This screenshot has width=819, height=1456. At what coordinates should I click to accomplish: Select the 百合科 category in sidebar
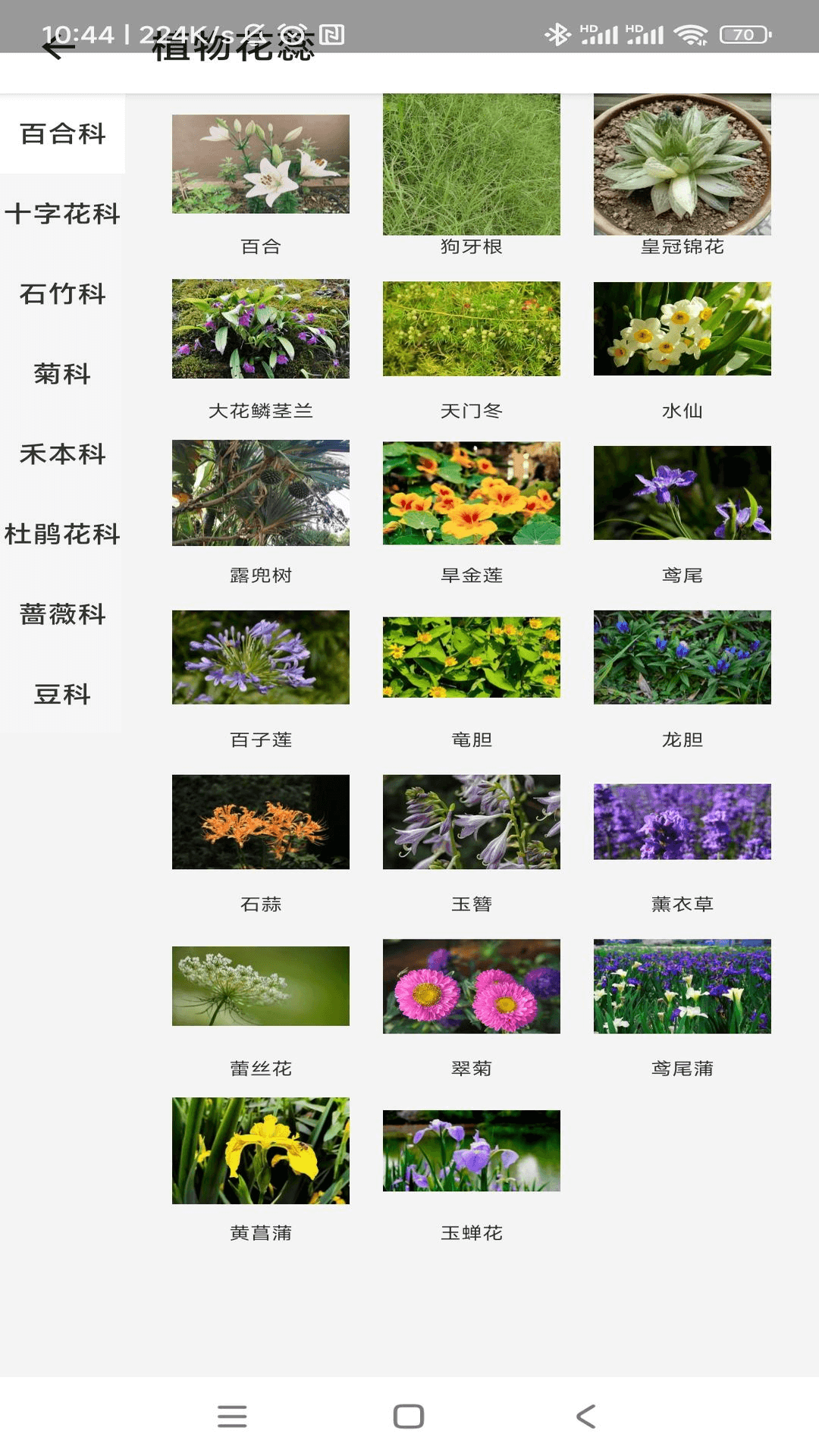tap(62, 134)
